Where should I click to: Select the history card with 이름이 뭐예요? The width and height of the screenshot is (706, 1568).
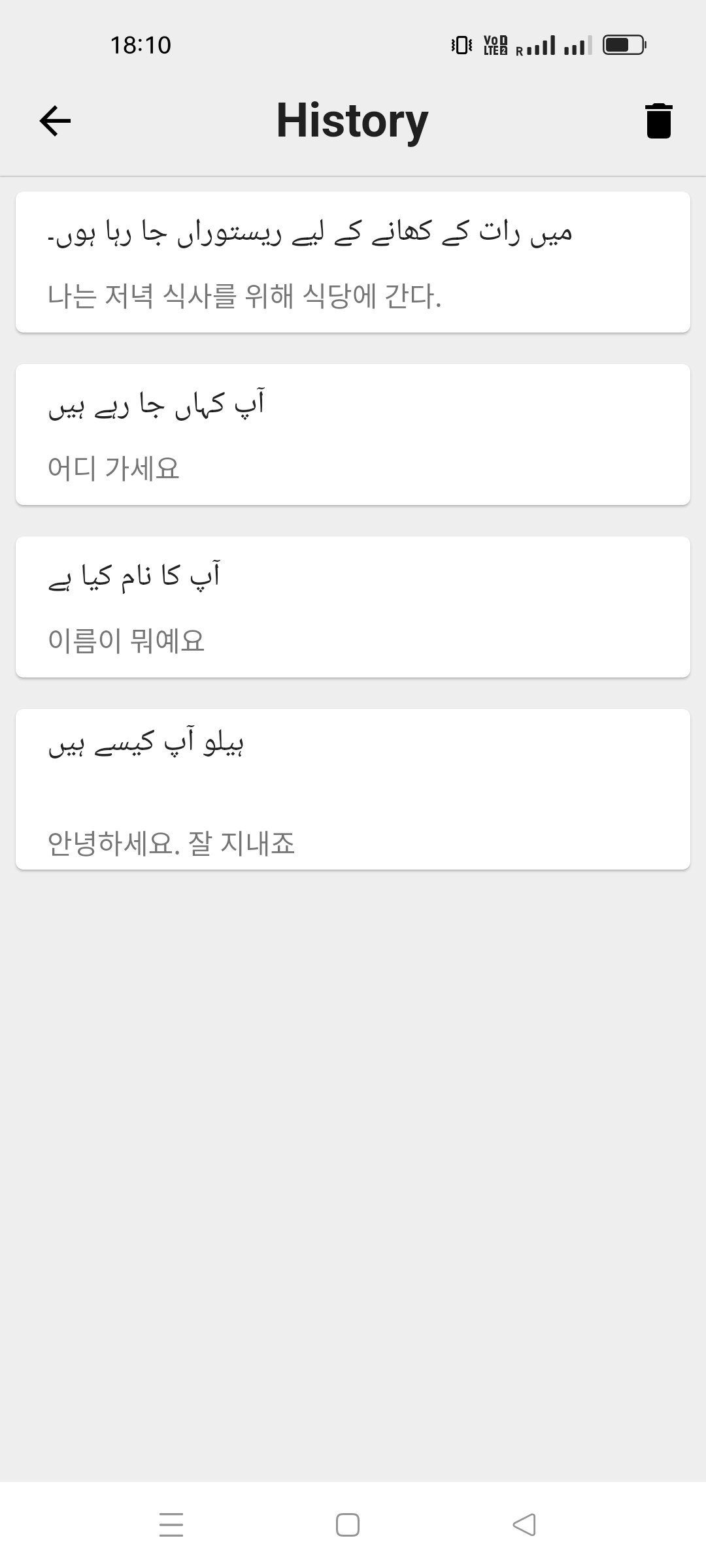point(353,607)
